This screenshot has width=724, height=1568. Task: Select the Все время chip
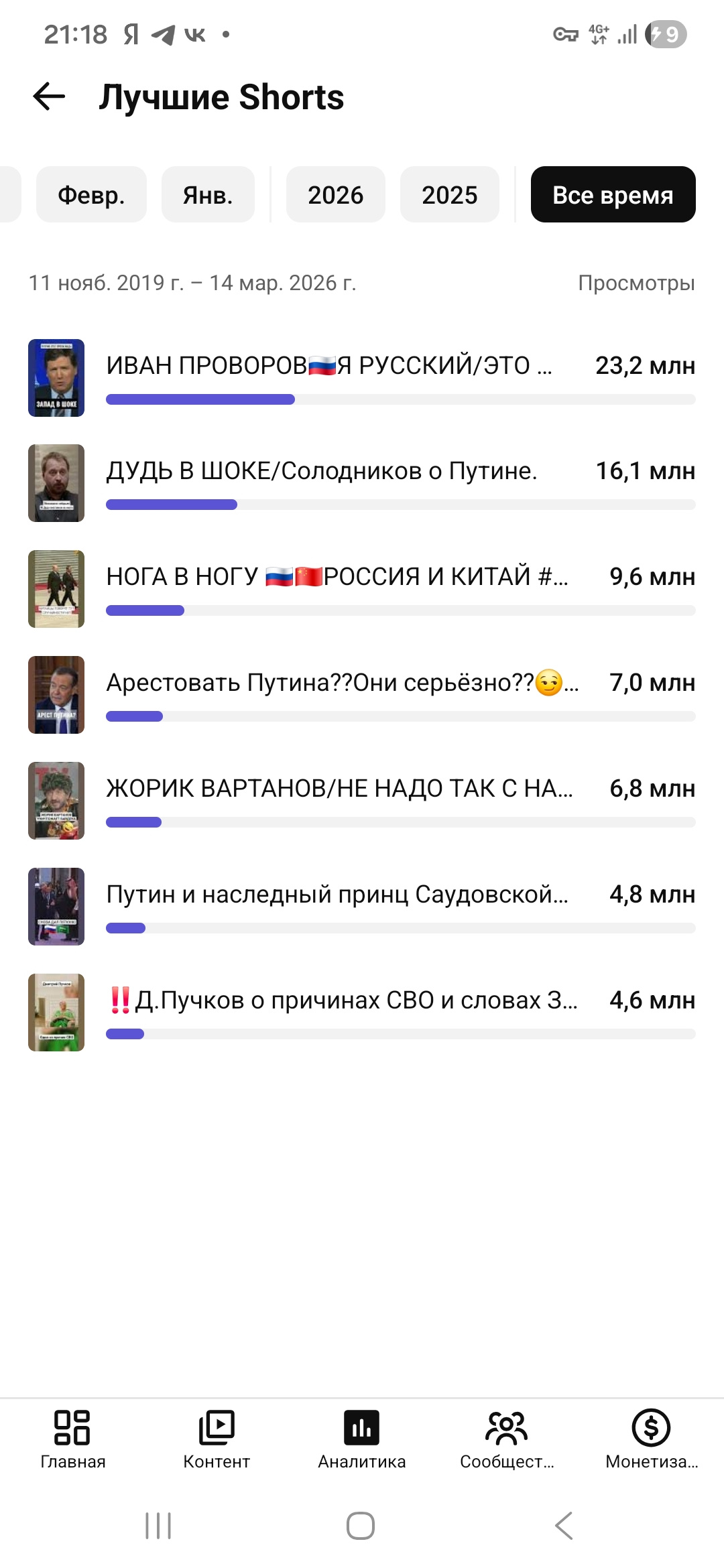613,195
